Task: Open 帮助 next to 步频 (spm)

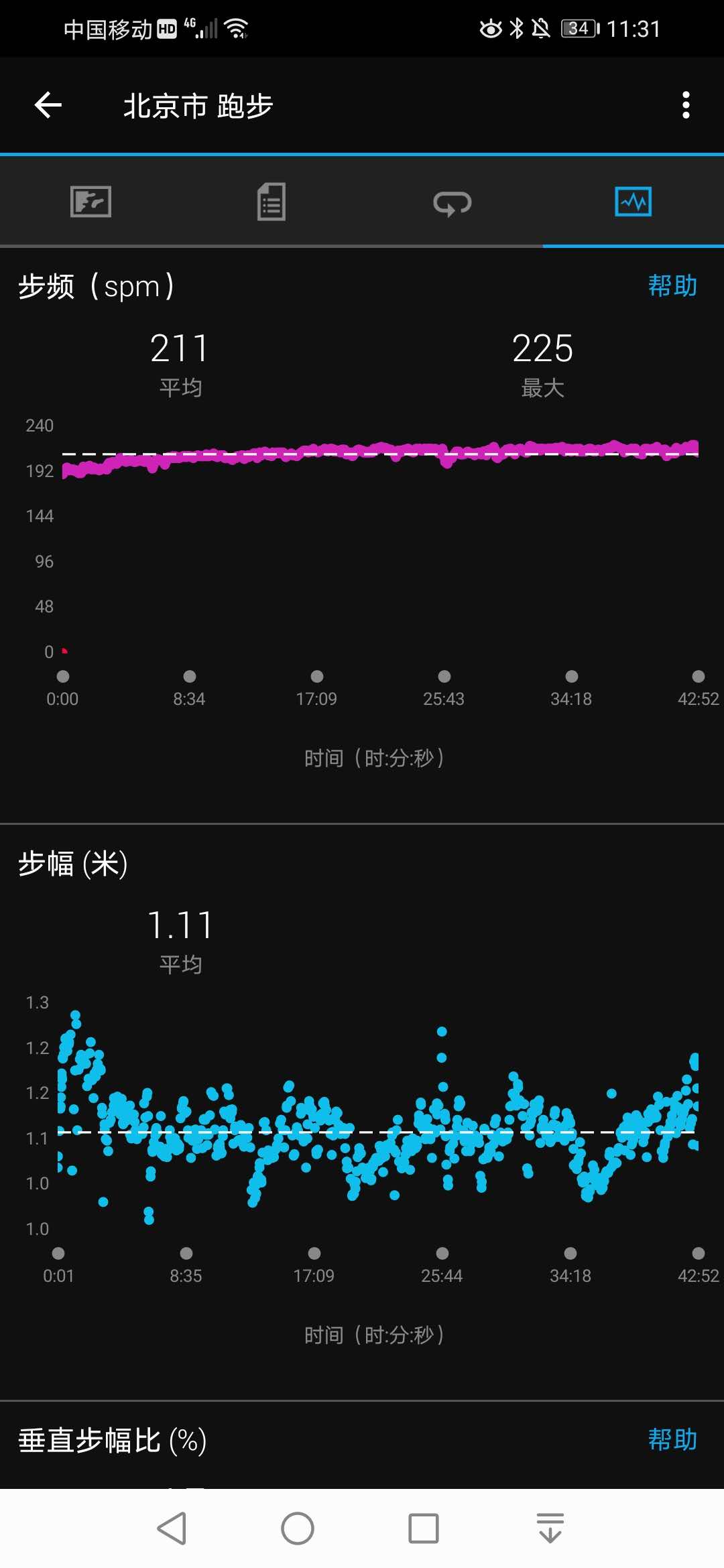Action: [x=673, y=285]
